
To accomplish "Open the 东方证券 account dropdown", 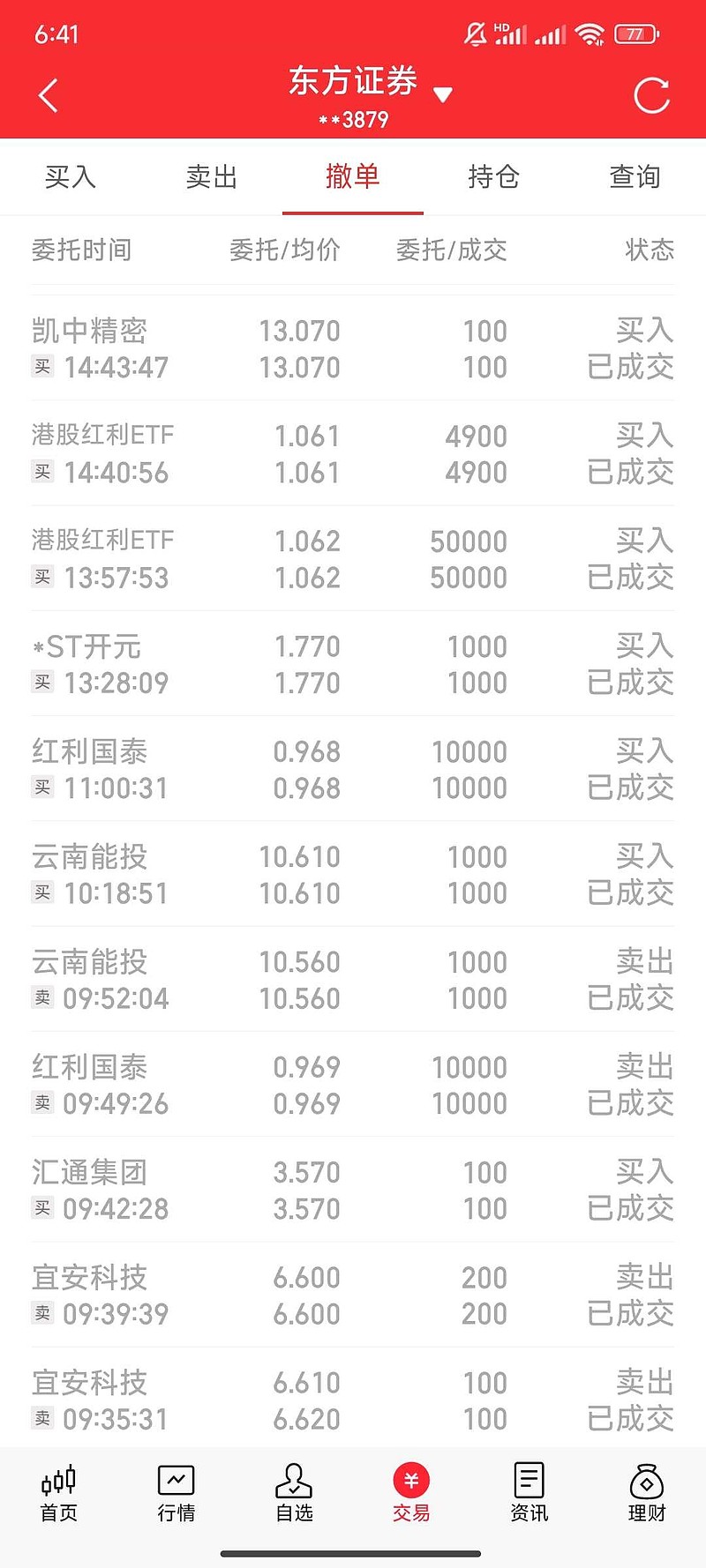I will click(x=371, y=95).
